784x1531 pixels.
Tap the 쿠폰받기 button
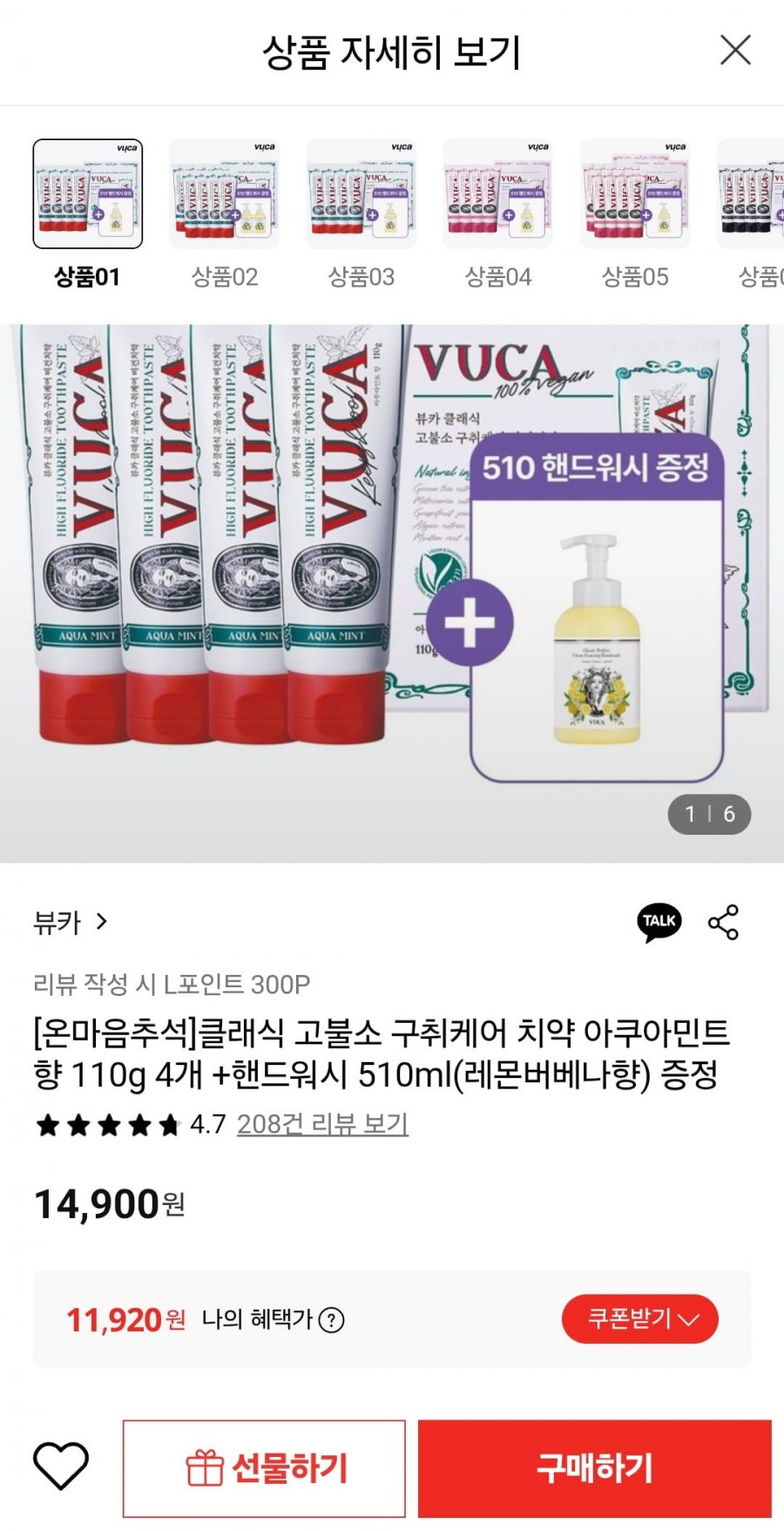640,1319
